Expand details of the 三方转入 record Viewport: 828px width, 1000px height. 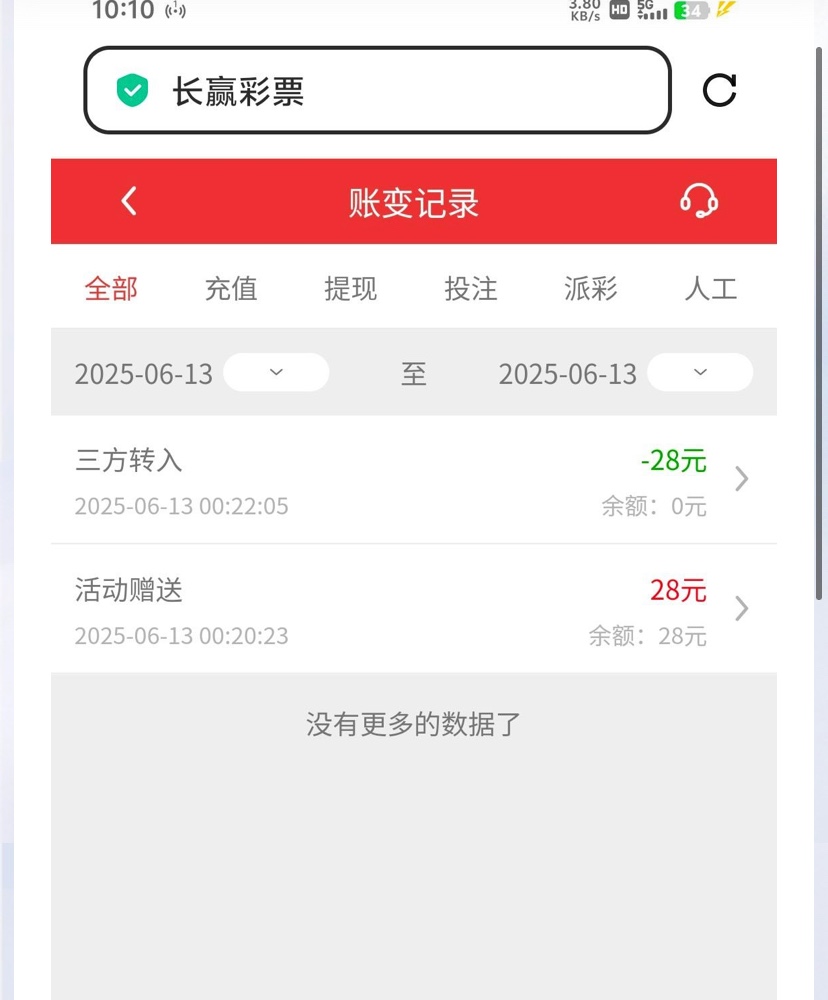click(414, 479)
